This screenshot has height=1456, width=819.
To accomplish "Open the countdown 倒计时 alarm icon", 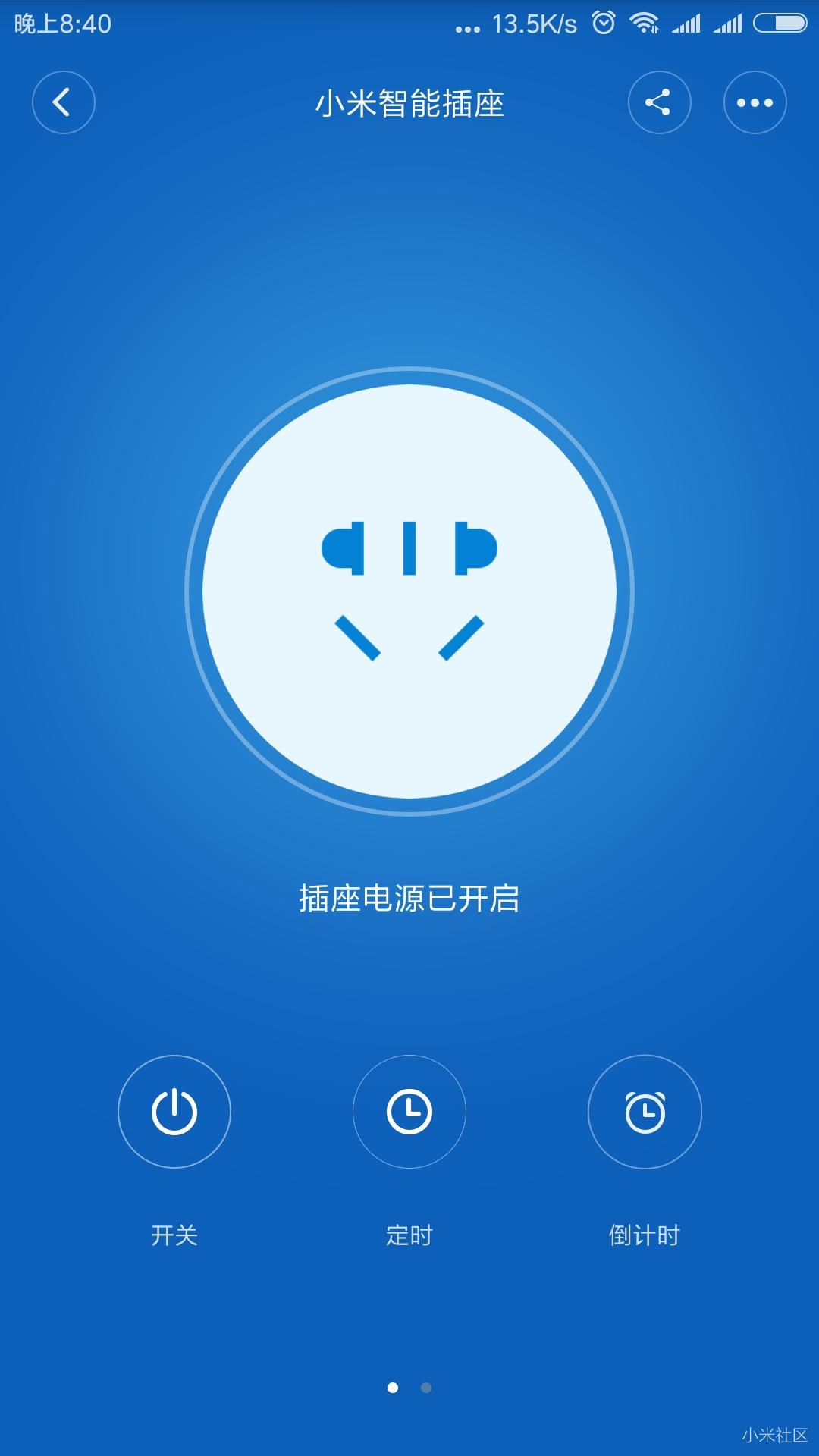I will tap(645, 1110).
